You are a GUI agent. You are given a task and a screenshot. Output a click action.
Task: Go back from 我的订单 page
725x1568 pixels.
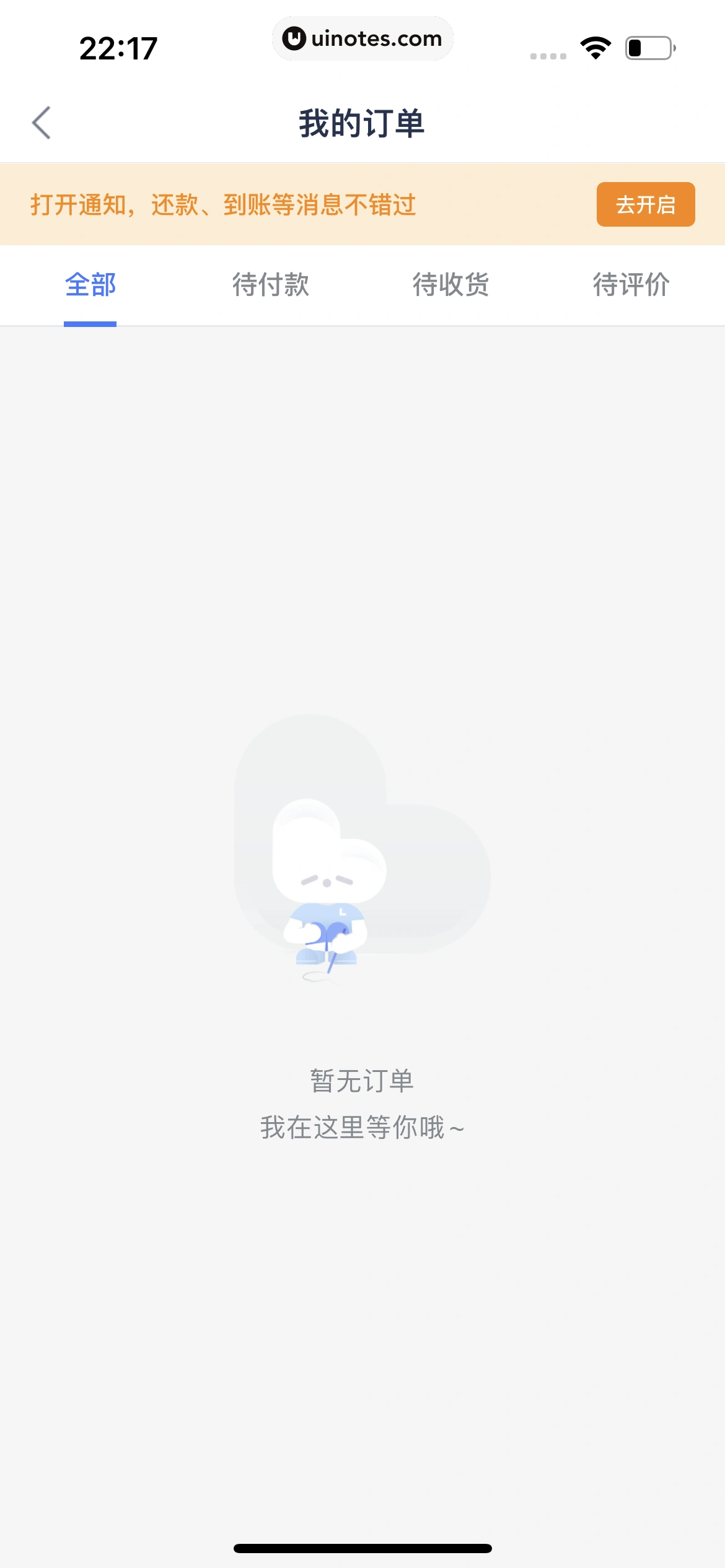point(42,123)
